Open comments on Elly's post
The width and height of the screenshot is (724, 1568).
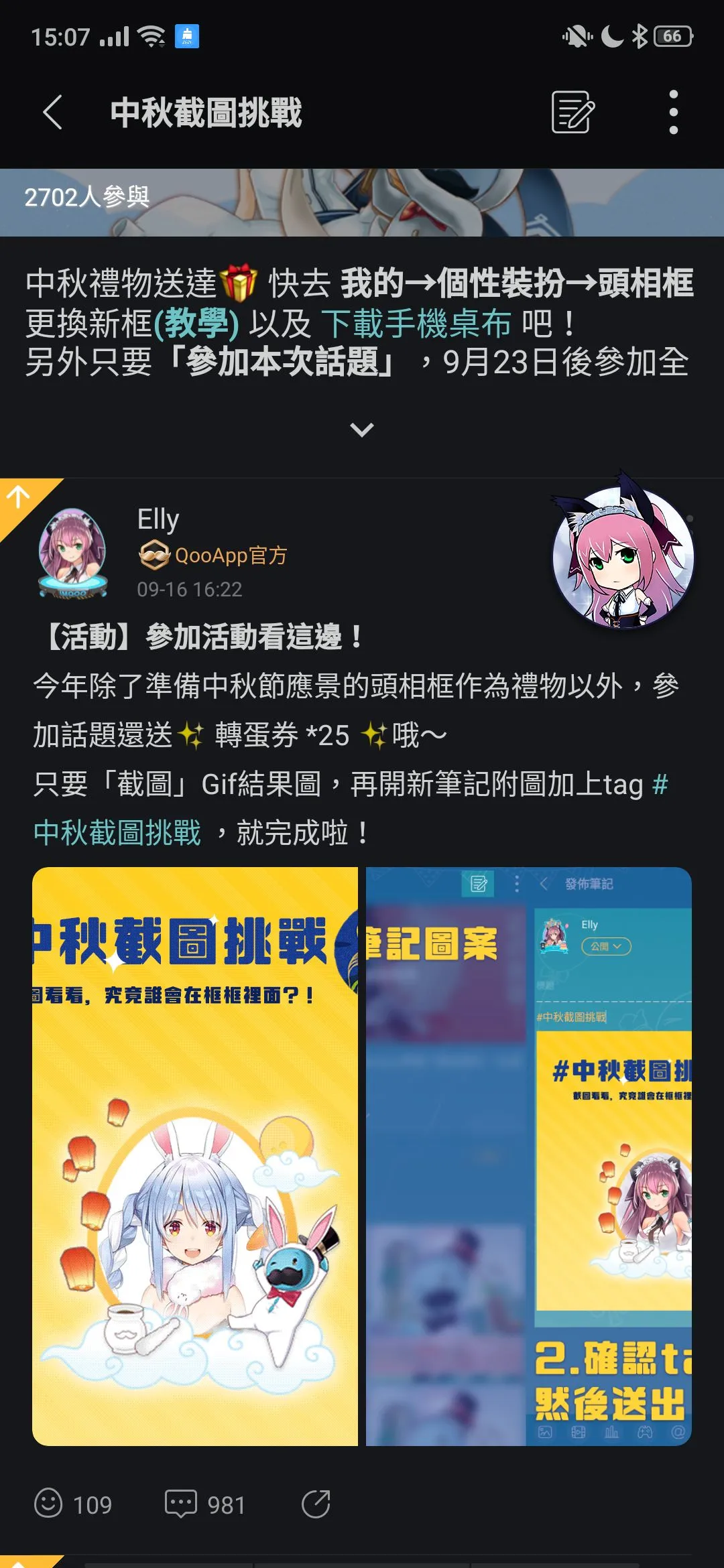pos(181,1504)
